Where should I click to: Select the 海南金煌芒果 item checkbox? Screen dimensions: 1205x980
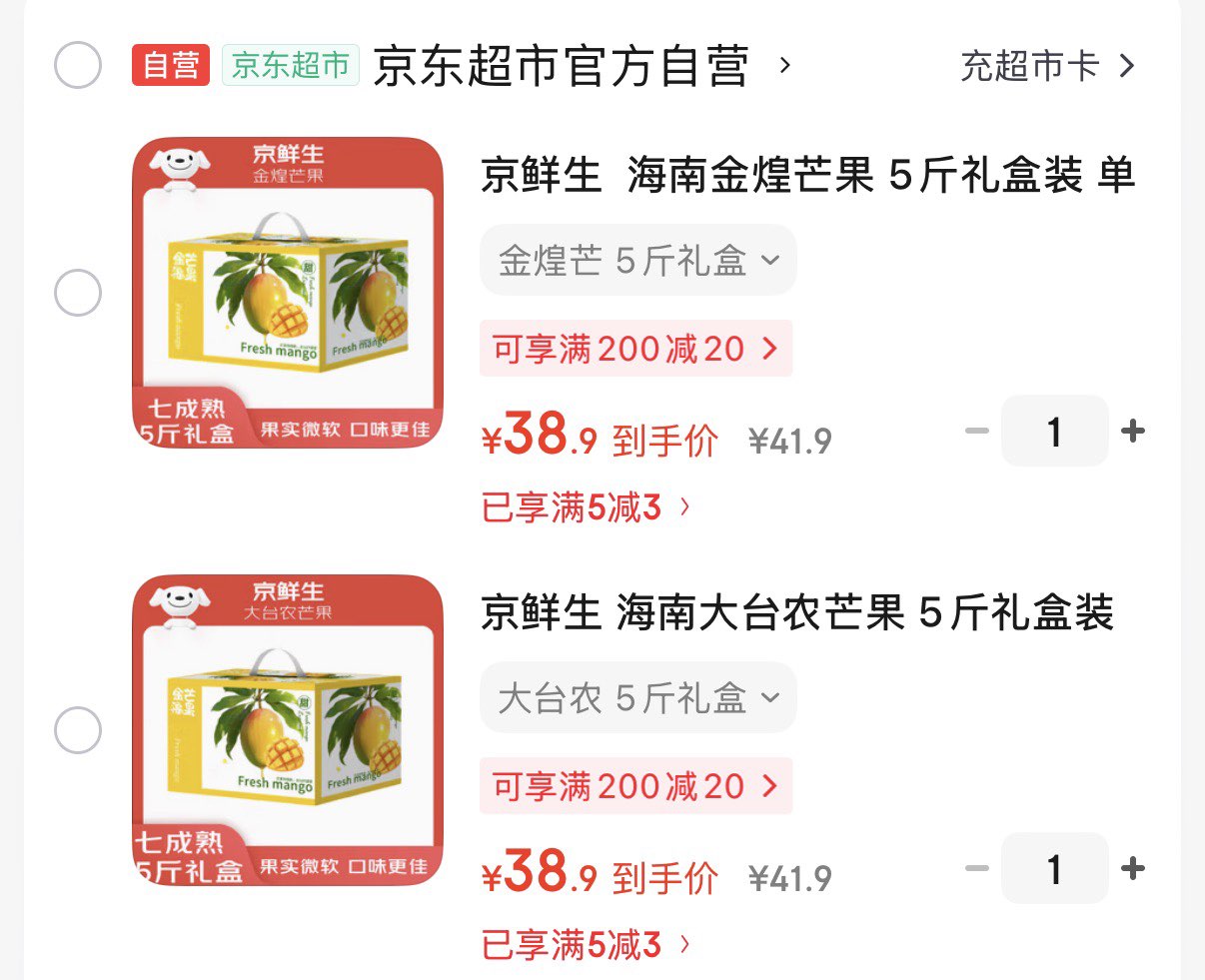point(78,293)
